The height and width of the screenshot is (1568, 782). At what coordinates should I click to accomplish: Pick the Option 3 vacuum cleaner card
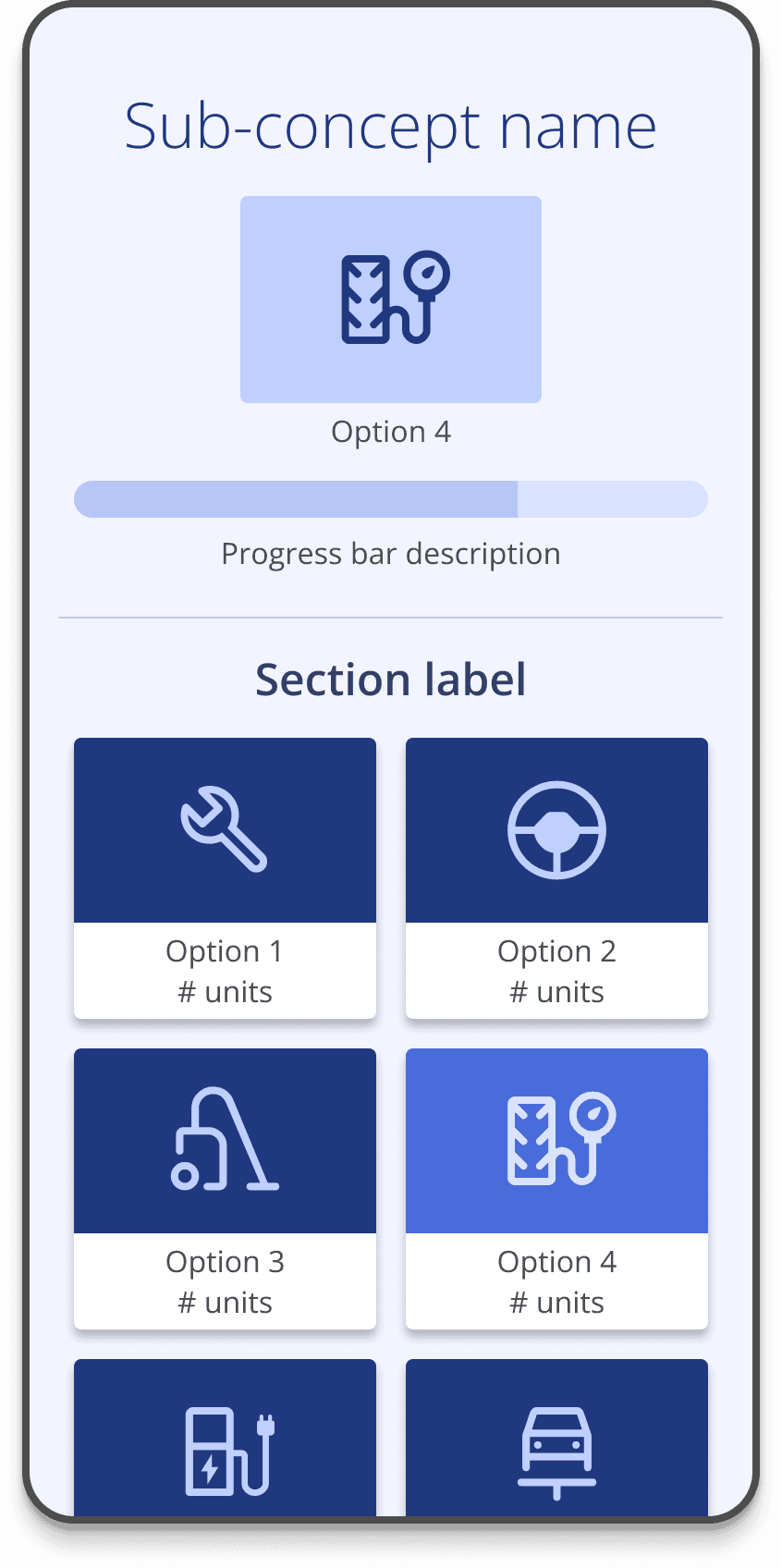click(x=225, y=1189)
